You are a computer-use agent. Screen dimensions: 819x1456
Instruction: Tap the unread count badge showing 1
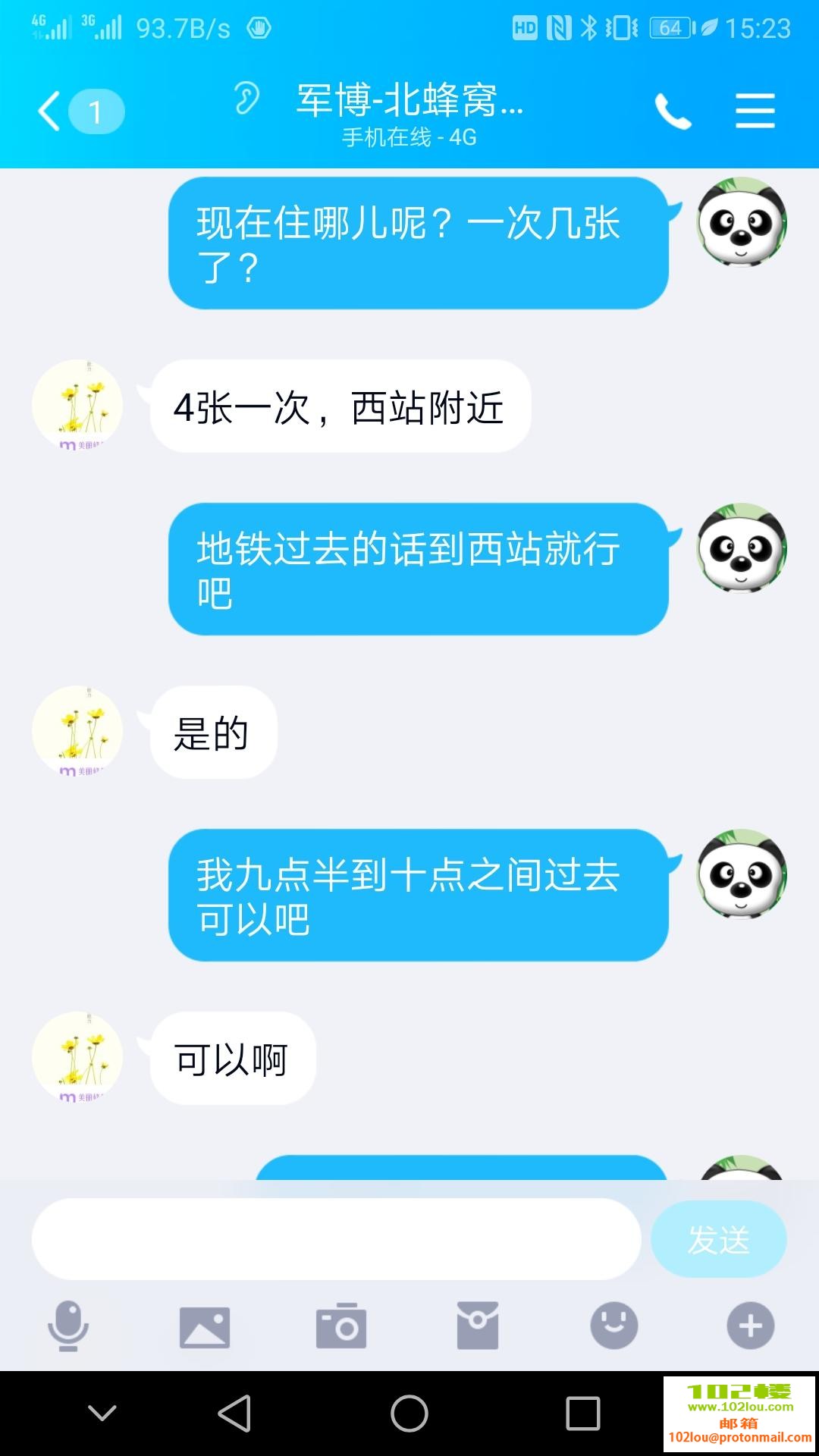pyautogui.click(x=96, y=111)
